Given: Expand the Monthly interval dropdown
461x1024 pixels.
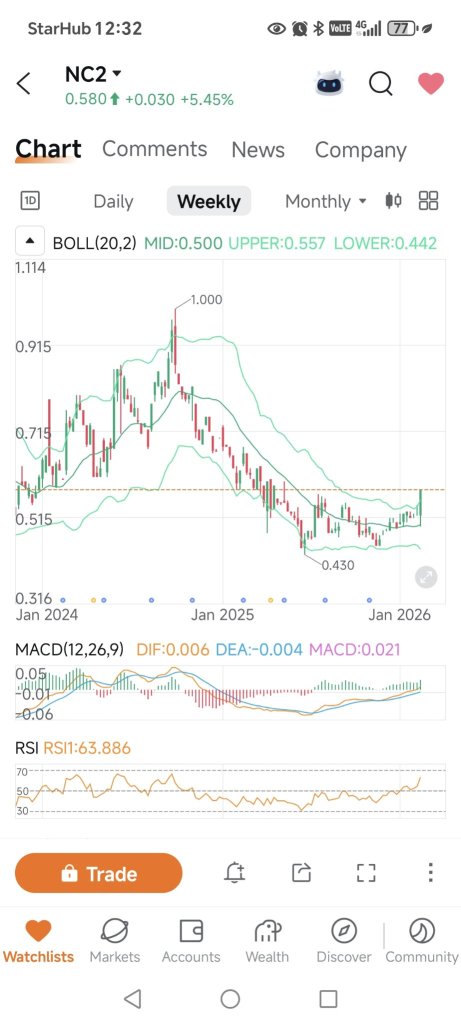Looking at the screenshot, I should click(325, 201).
